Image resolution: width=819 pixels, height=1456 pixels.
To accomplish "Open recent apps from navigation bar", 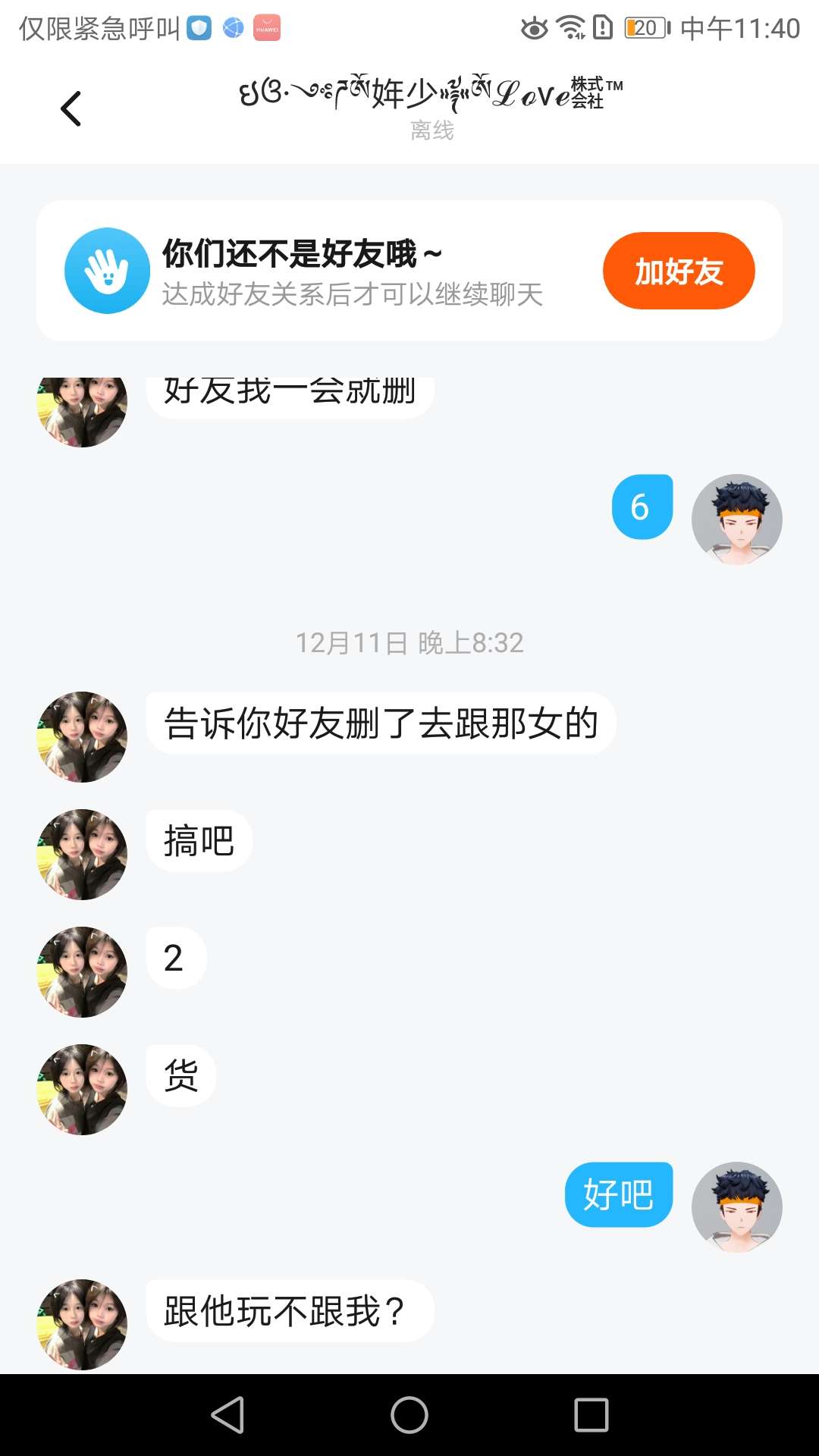I will (x=591, y=1415).
